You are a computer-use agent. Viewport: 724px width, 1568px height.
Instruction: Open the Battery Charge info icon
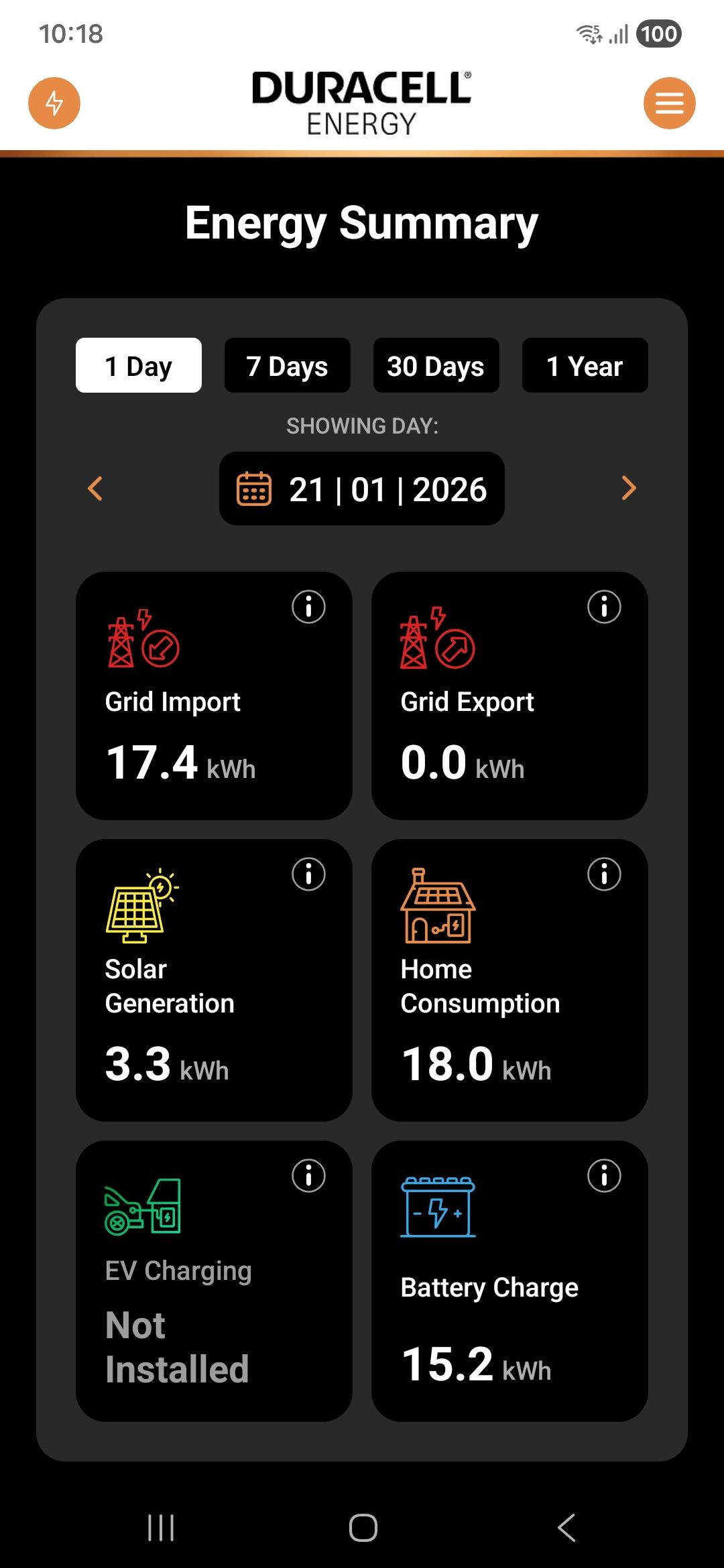604,1176
